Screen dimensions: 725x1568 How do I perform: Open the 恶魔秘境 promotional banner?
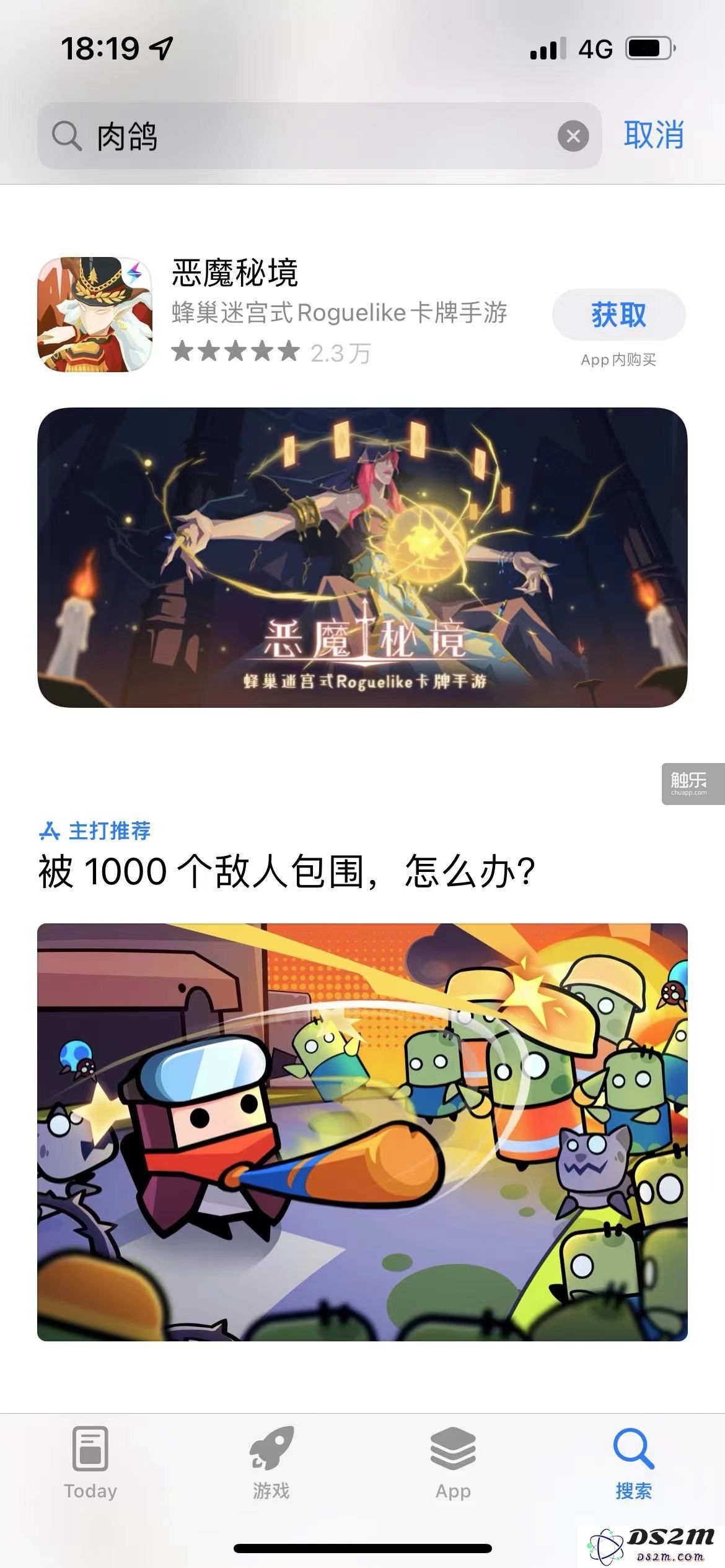click(362, 557)
